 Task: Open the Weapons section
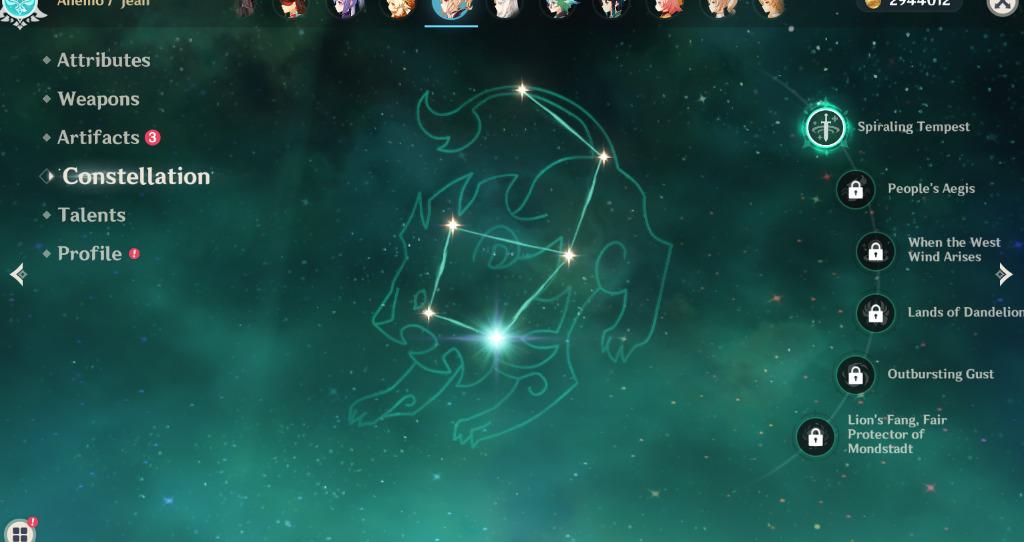point(98,99)
